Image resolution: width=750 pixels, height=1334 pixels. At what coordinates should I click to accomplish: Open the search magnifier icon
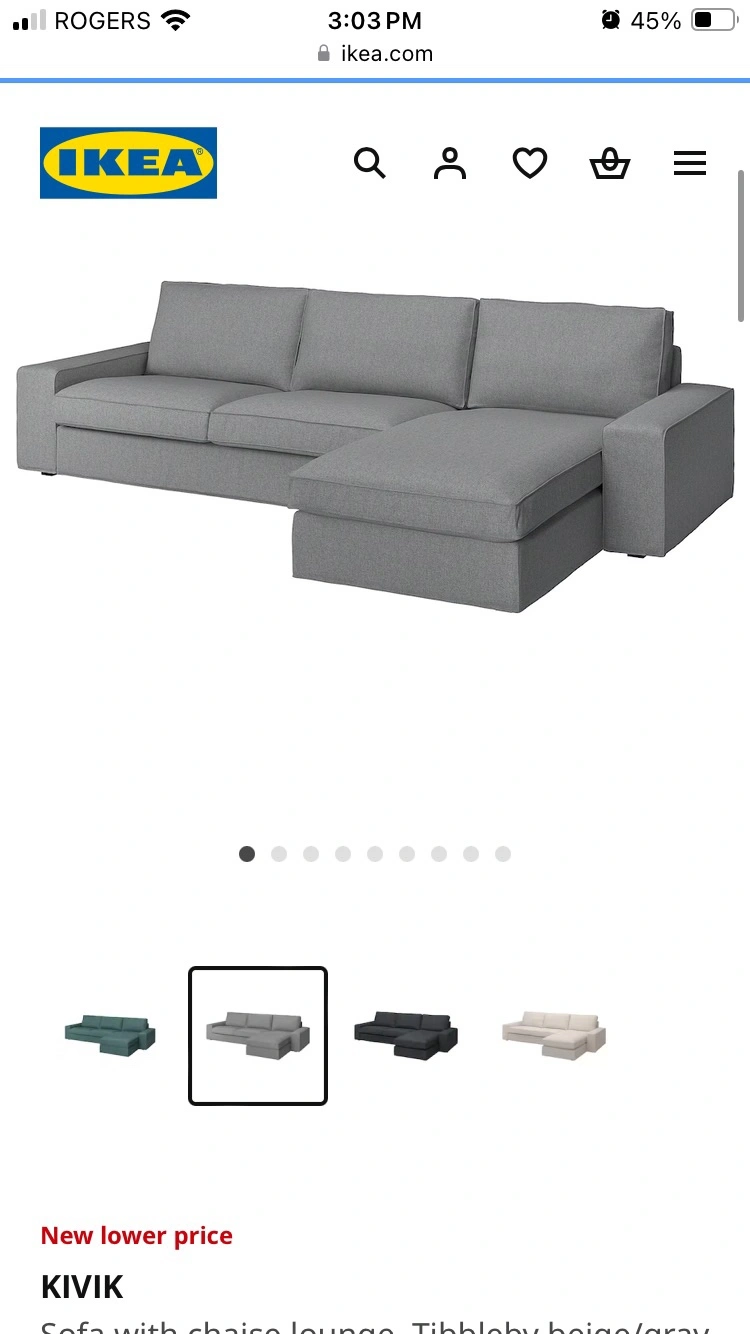click(370, 162)
